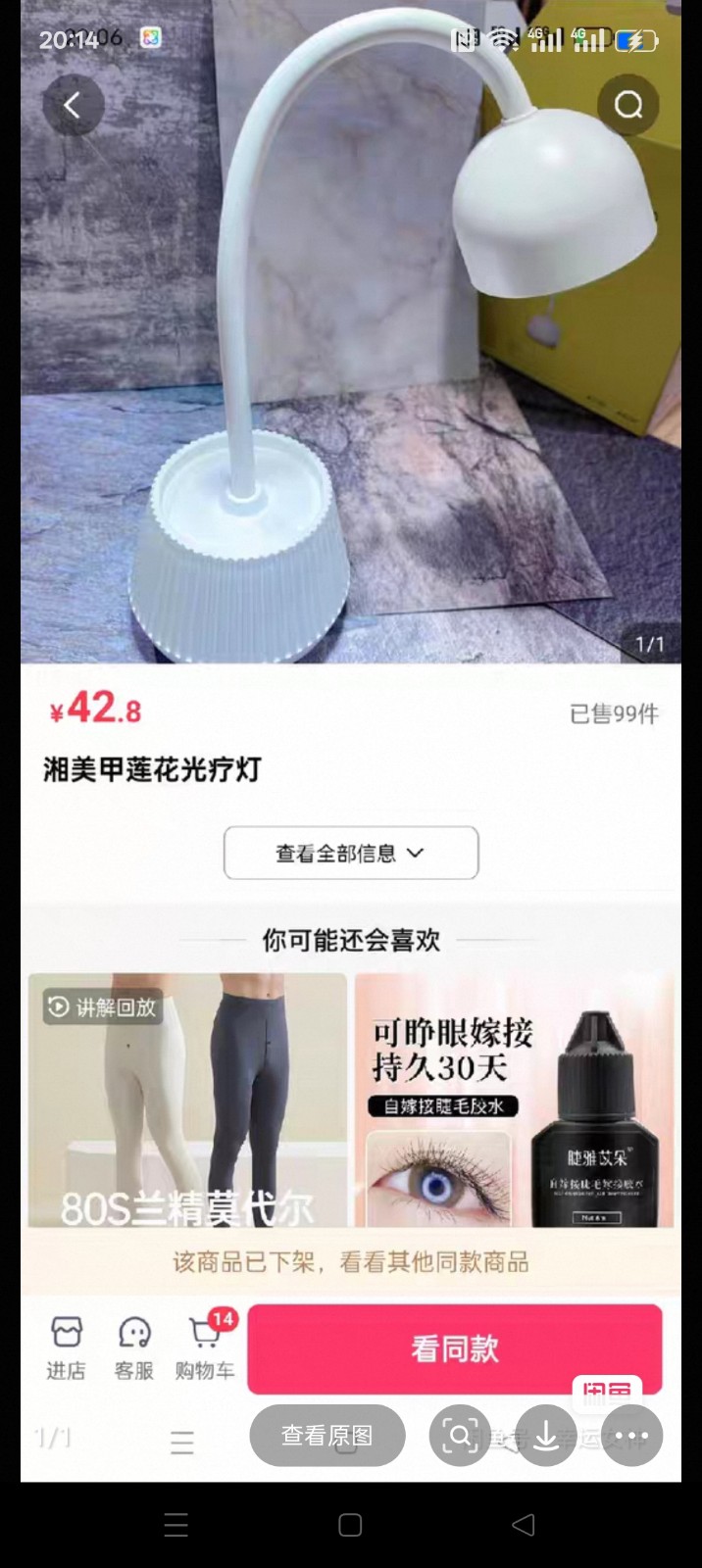
Task: Go back with the system back button
Action: tap(524, 1525)
